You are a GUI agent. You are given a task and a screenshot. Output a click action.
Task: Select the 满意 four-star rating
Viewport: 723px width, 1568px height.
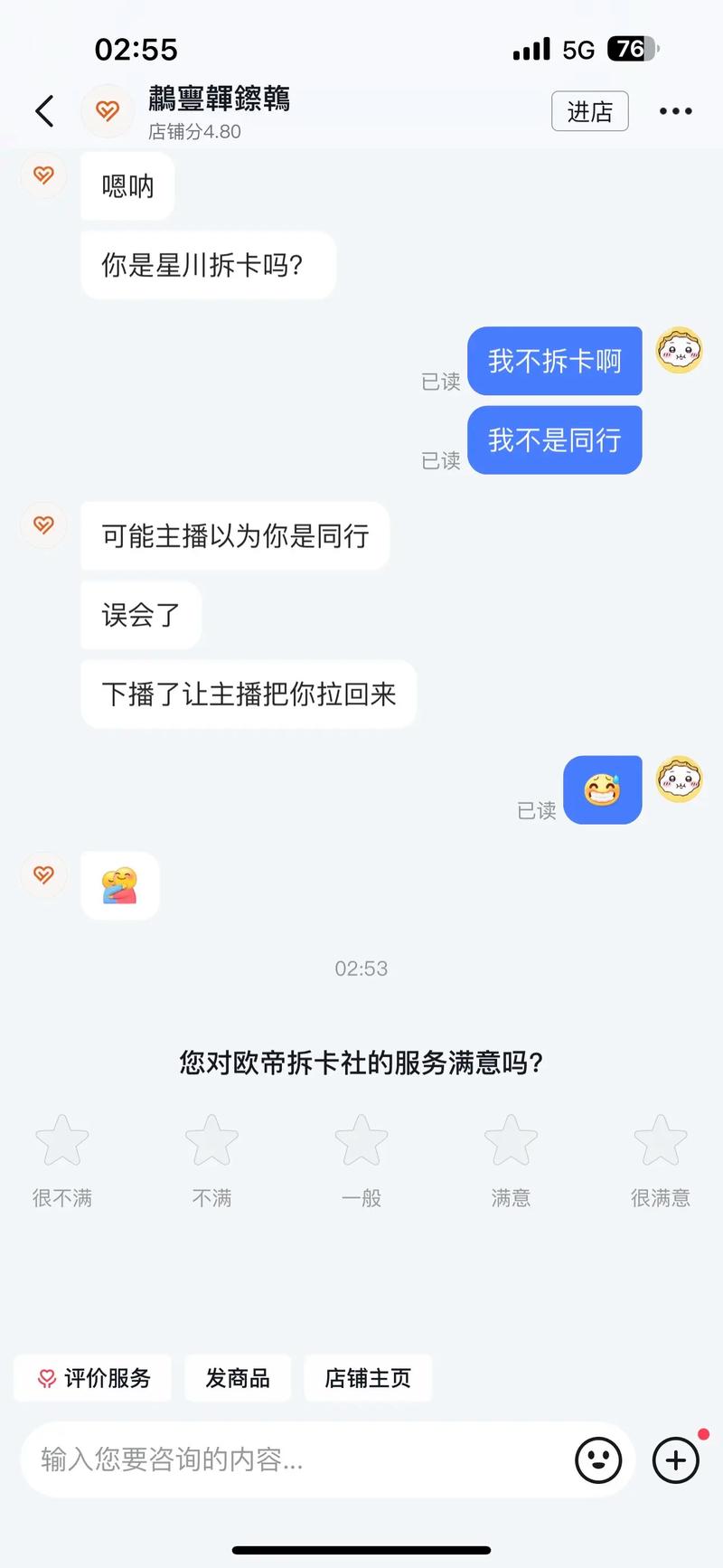(510, 1142)
